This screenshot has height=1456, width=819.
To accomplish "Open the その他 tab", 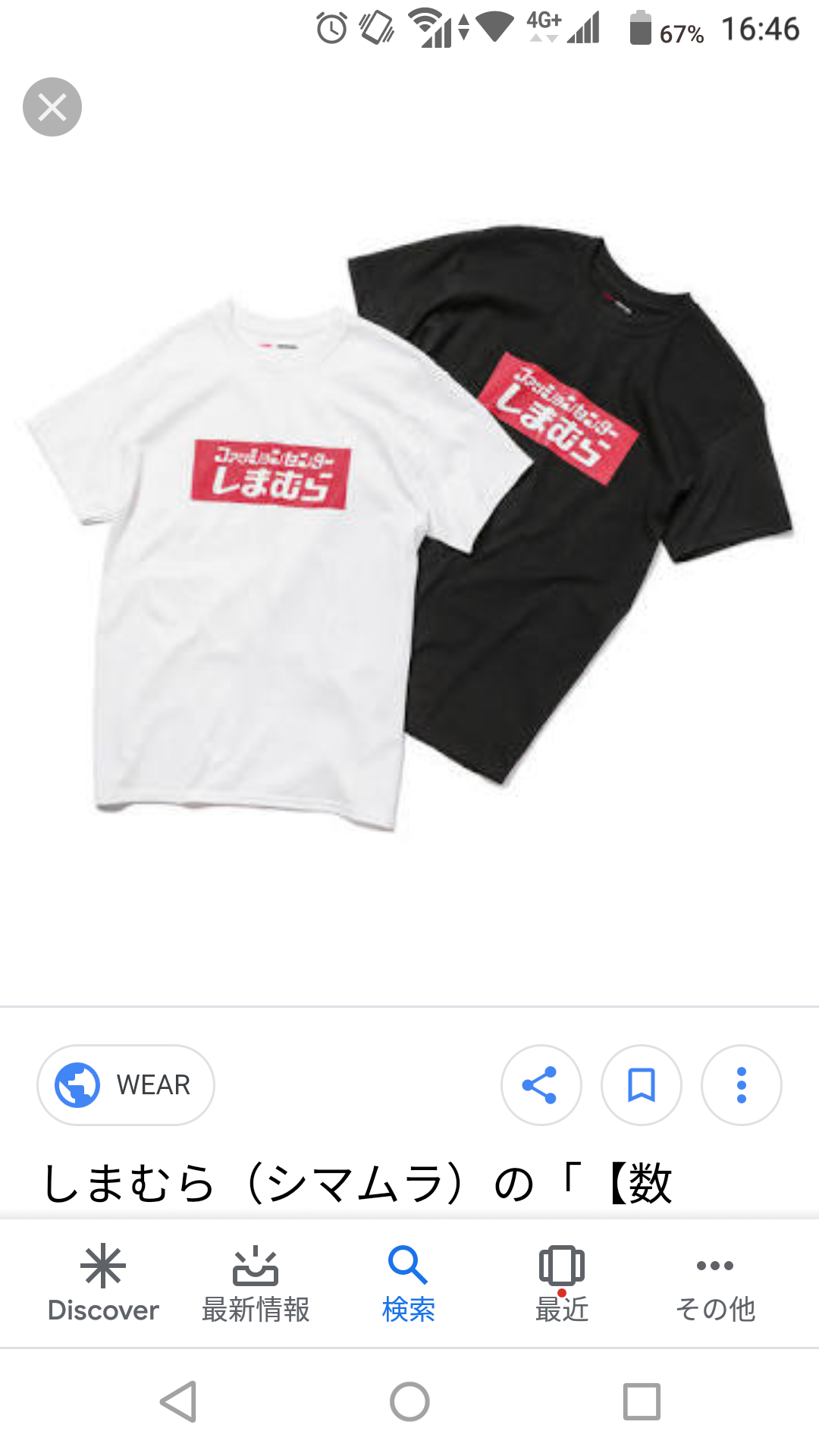I will click(715, 1284).
